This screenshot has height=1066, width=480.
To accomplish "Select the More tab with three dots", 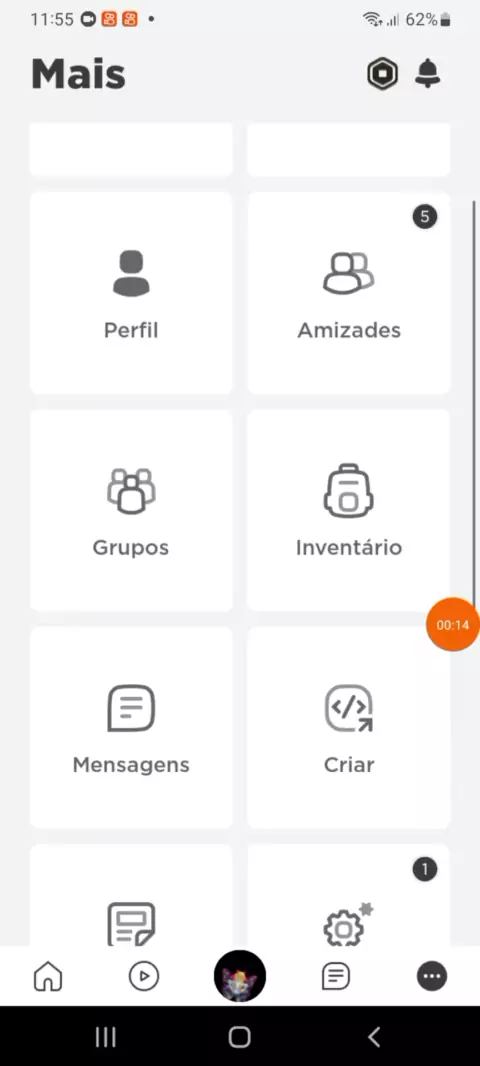I will click(x=432, y=977).
